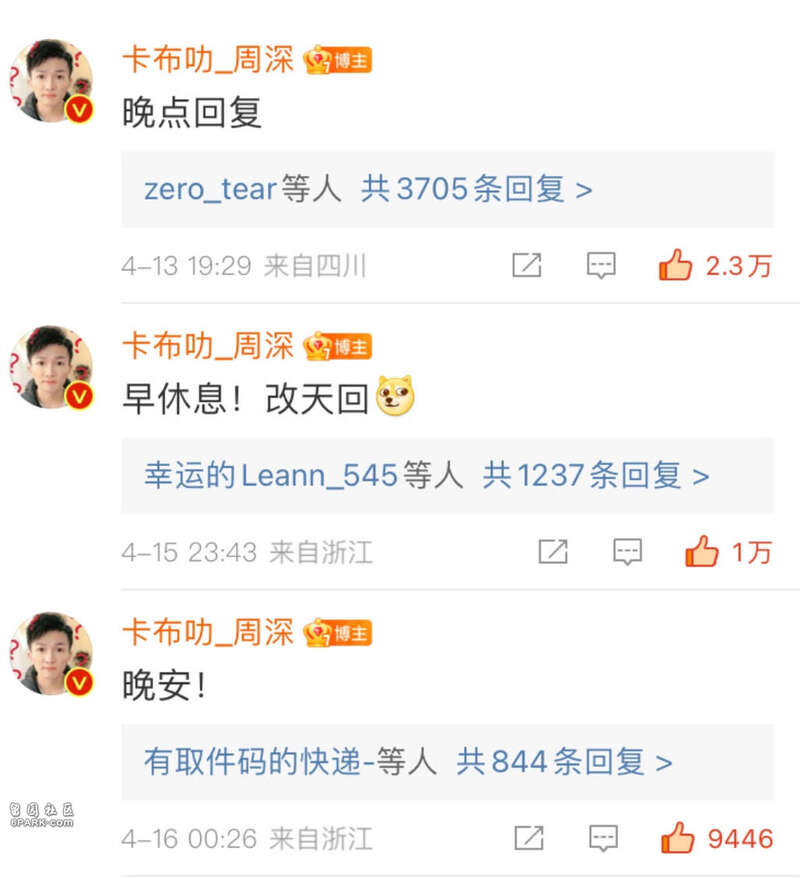Open the 844 replies under 晚安
The height and width of the screenshot is (879, 800).
(564, 762)
